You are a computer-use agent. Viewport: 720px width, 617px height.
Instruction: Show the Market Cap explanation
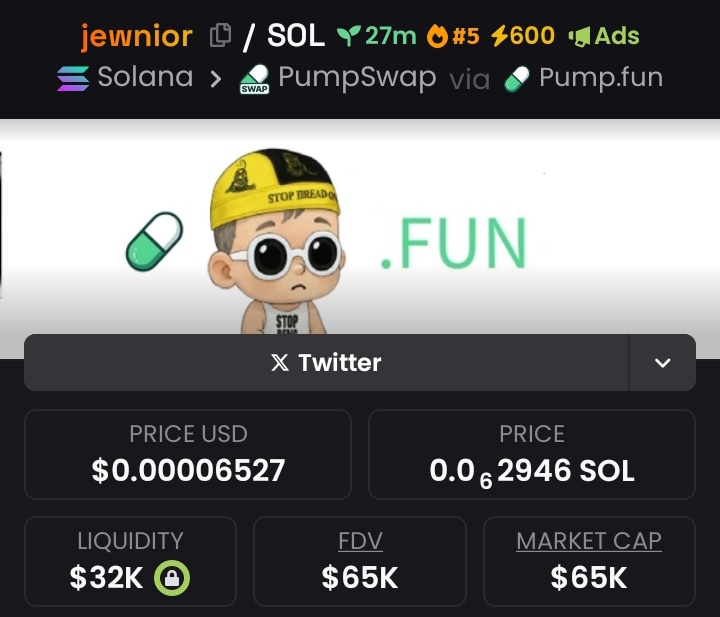coord(588,541)
